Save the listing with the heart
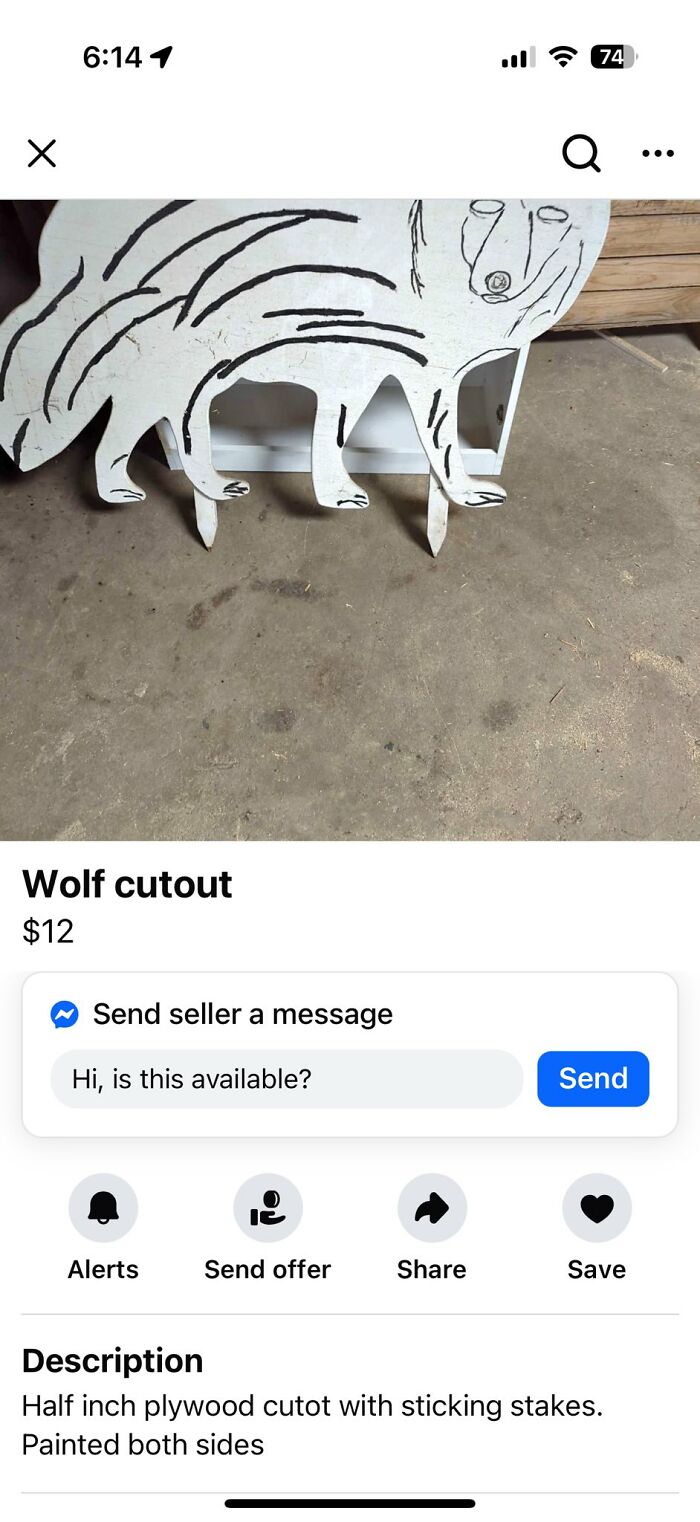The width and height of the screenshot is (700, 1522). coord(596,1208)
